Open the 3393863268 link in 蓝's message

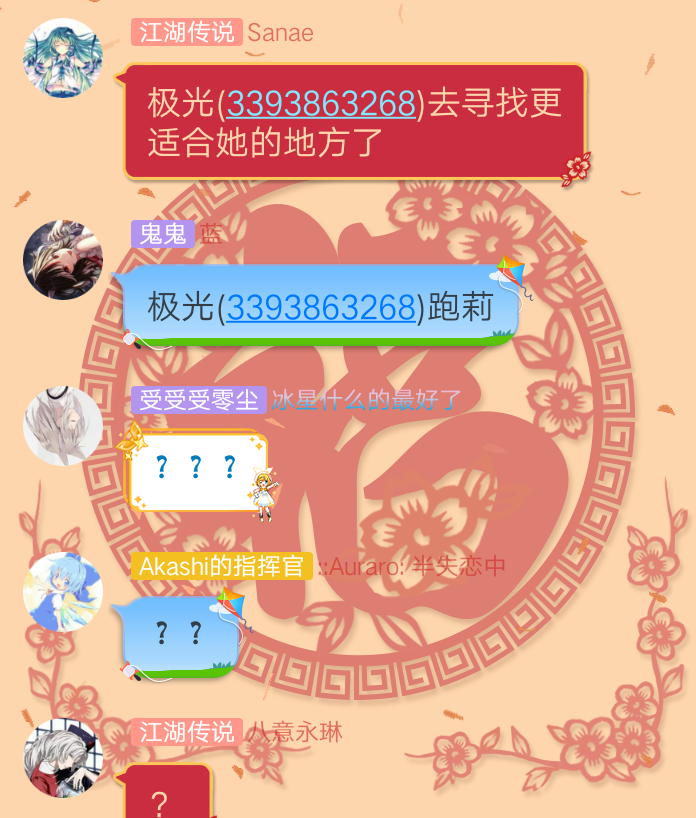[321, 308]
